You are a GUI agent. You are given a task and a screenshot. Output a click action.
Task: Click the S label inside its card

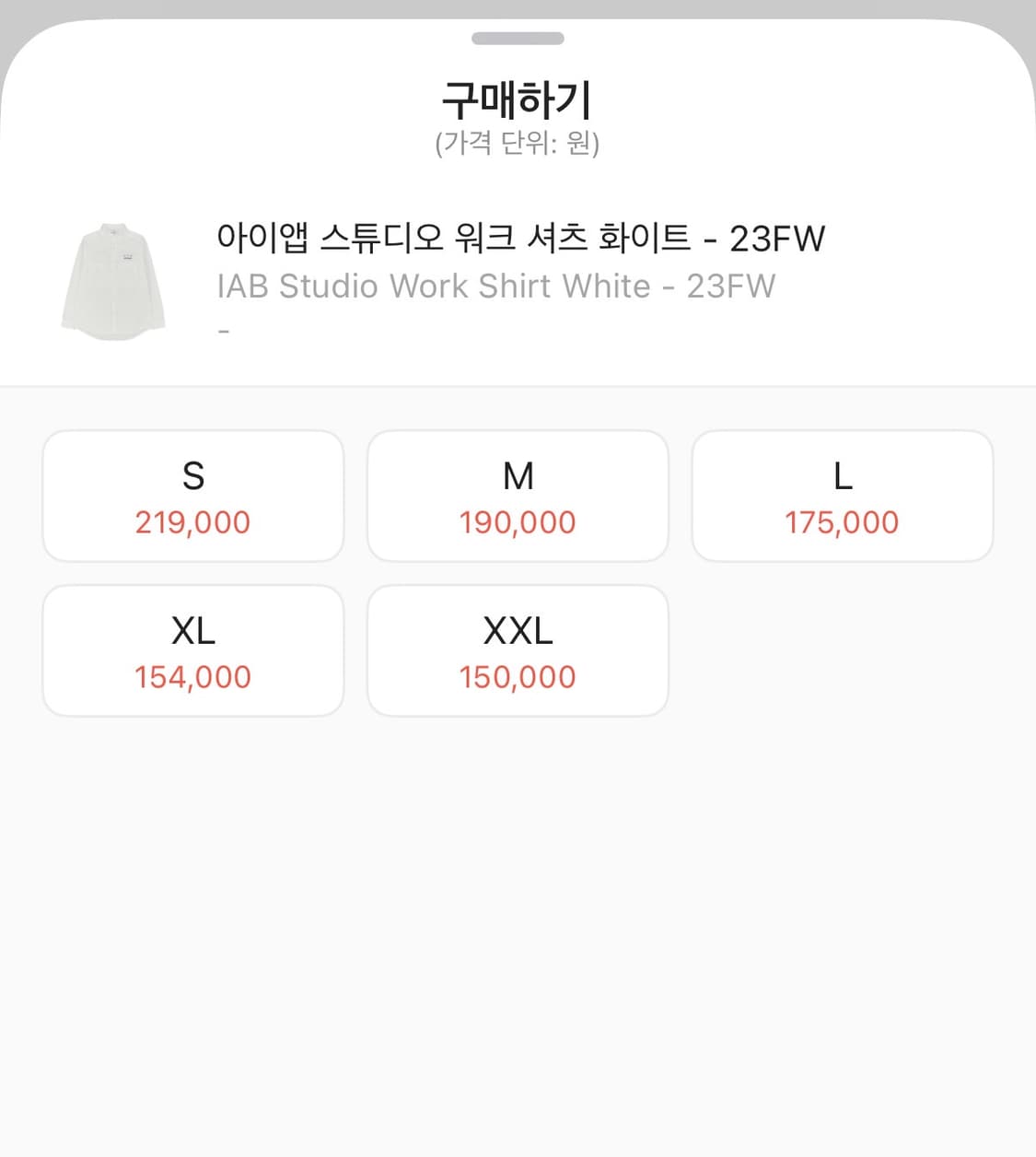pyautogui.click(x=192, y=475)
